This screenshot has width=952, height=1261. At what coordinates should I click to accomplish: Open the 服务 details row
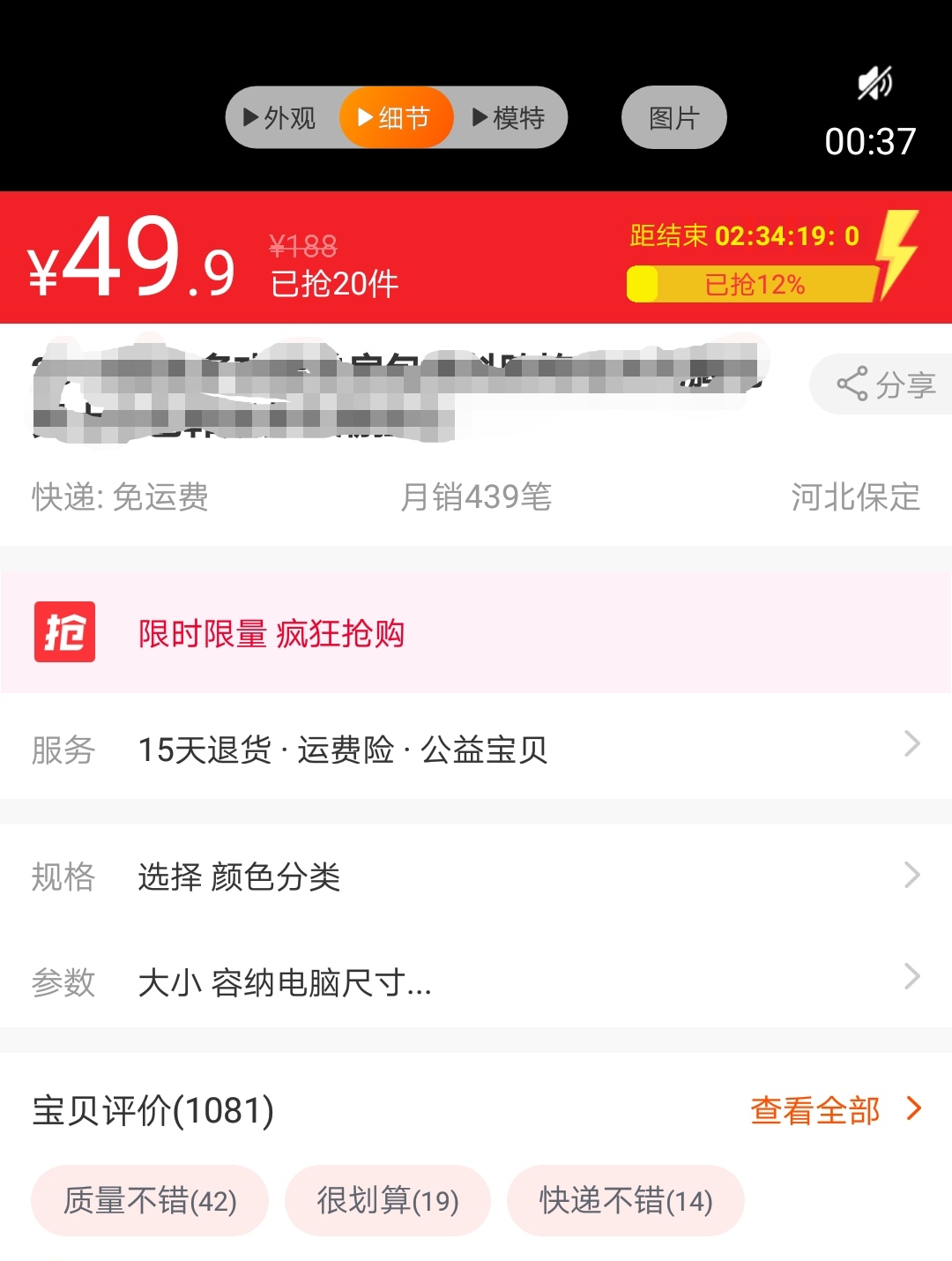point(476,750)
